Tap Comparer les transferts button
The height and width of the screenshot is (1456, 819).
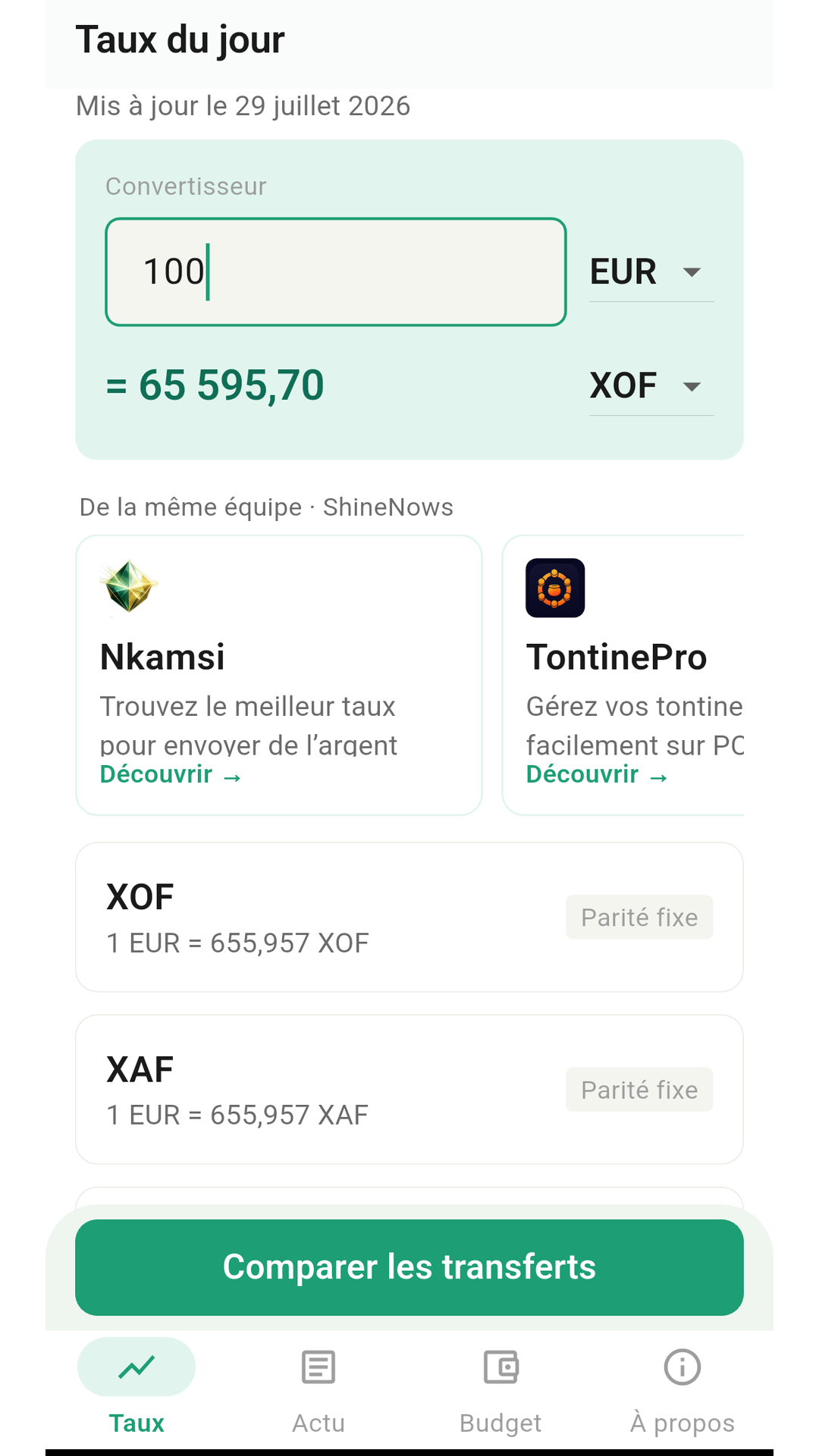[x=409, y=1267]
